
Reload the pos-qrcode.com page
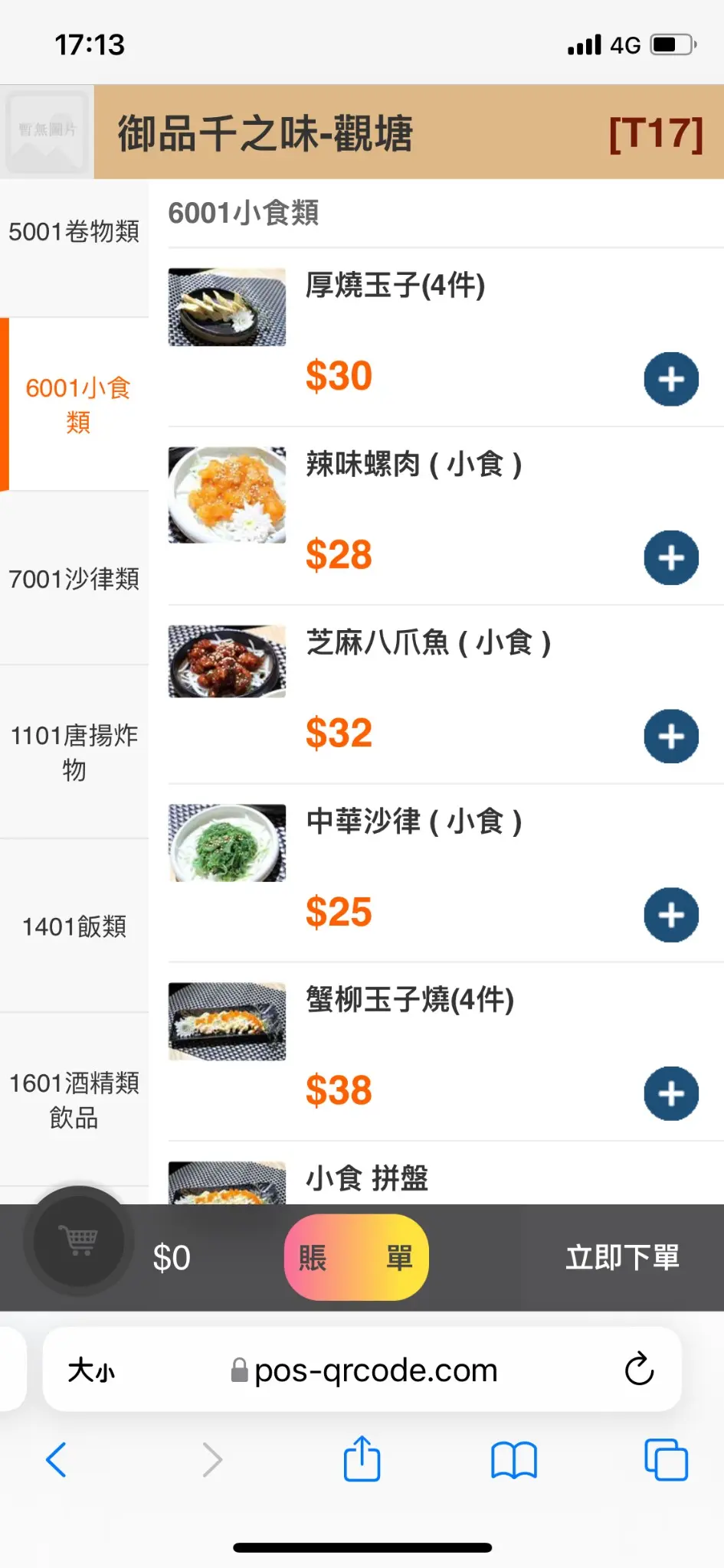pyautogui.click(x=639, y=1369)
